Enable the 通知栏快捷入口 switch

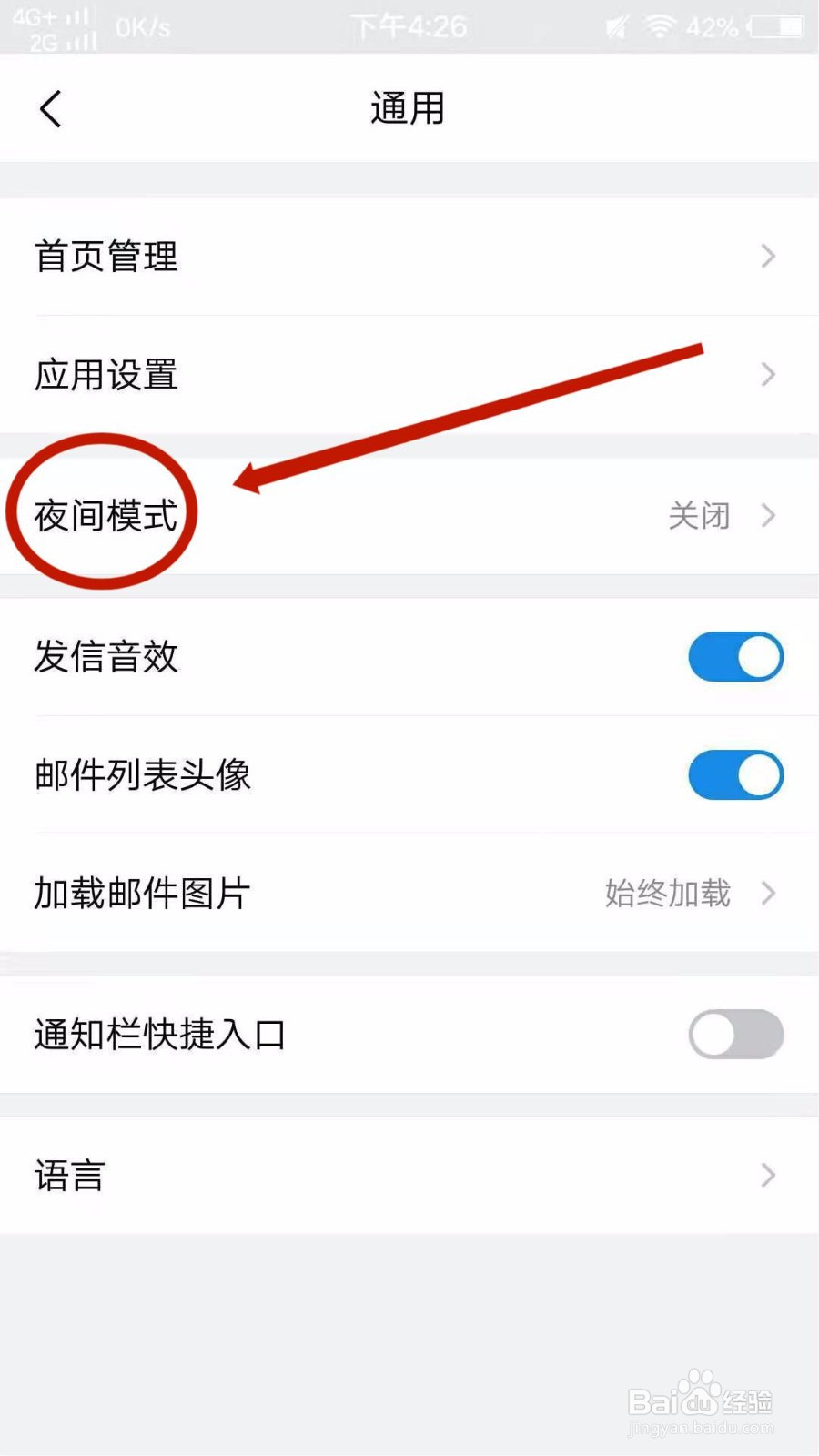735,1034
